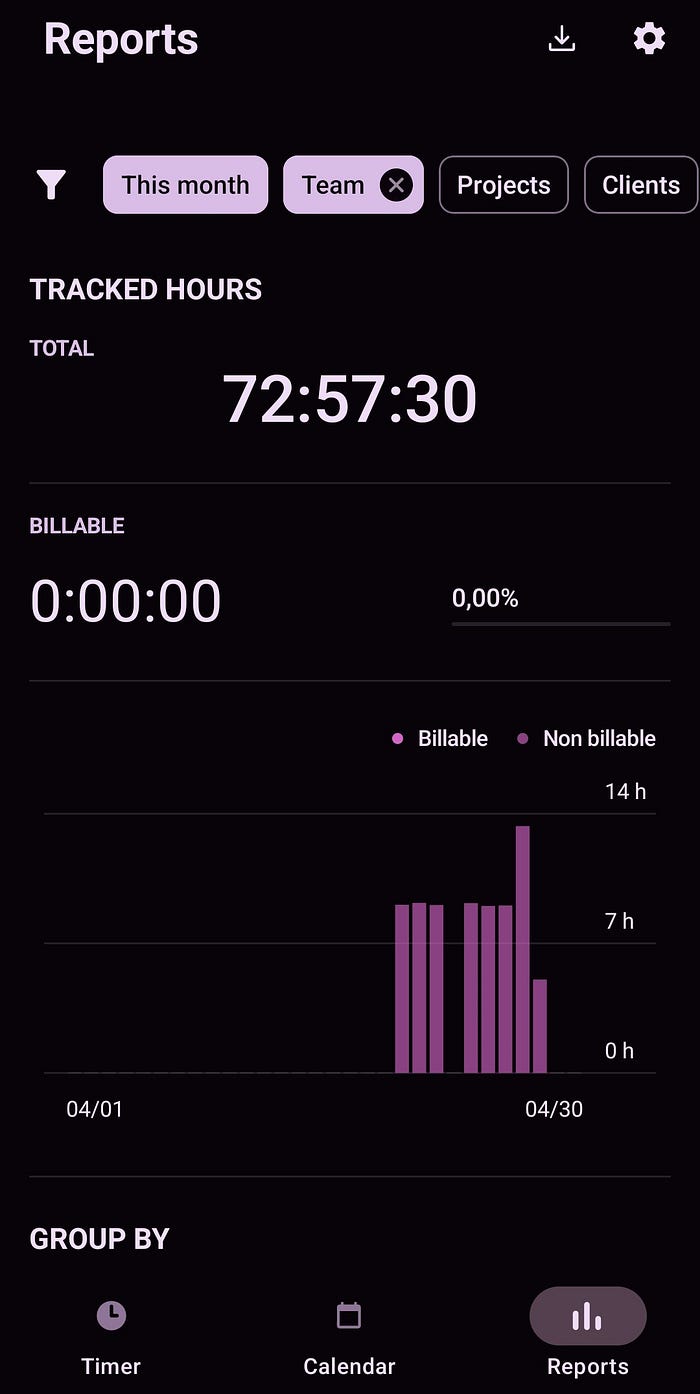700x1394 pixels.
Task: Open the filter options funnel
Action: click(51, 185)
